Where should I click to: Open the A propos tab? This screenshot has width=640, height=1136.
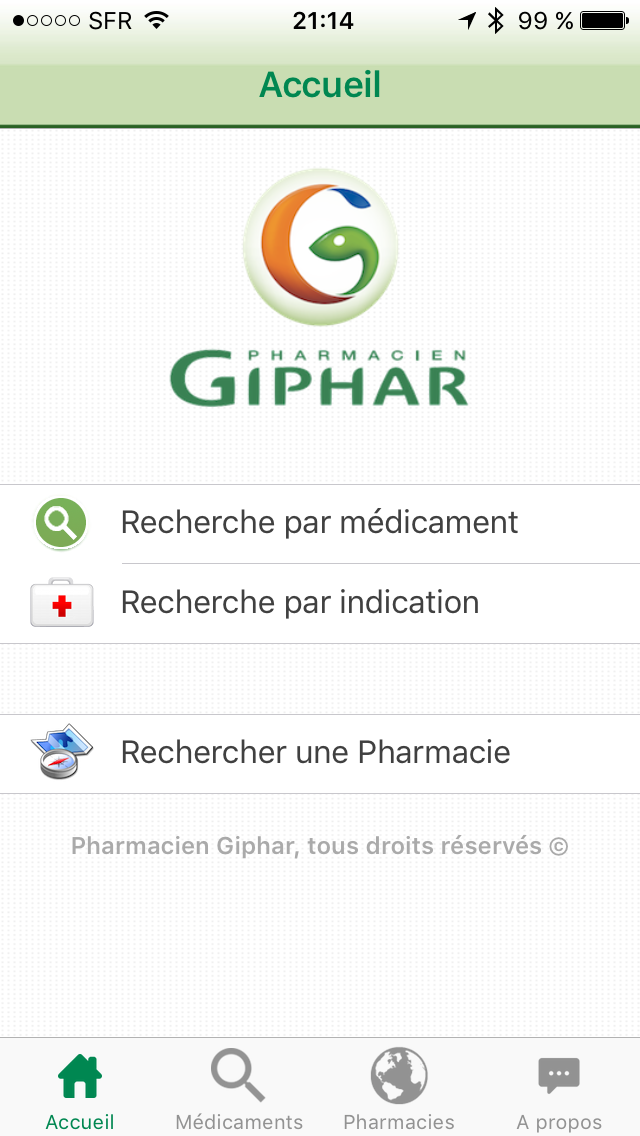coord(559,1089)
